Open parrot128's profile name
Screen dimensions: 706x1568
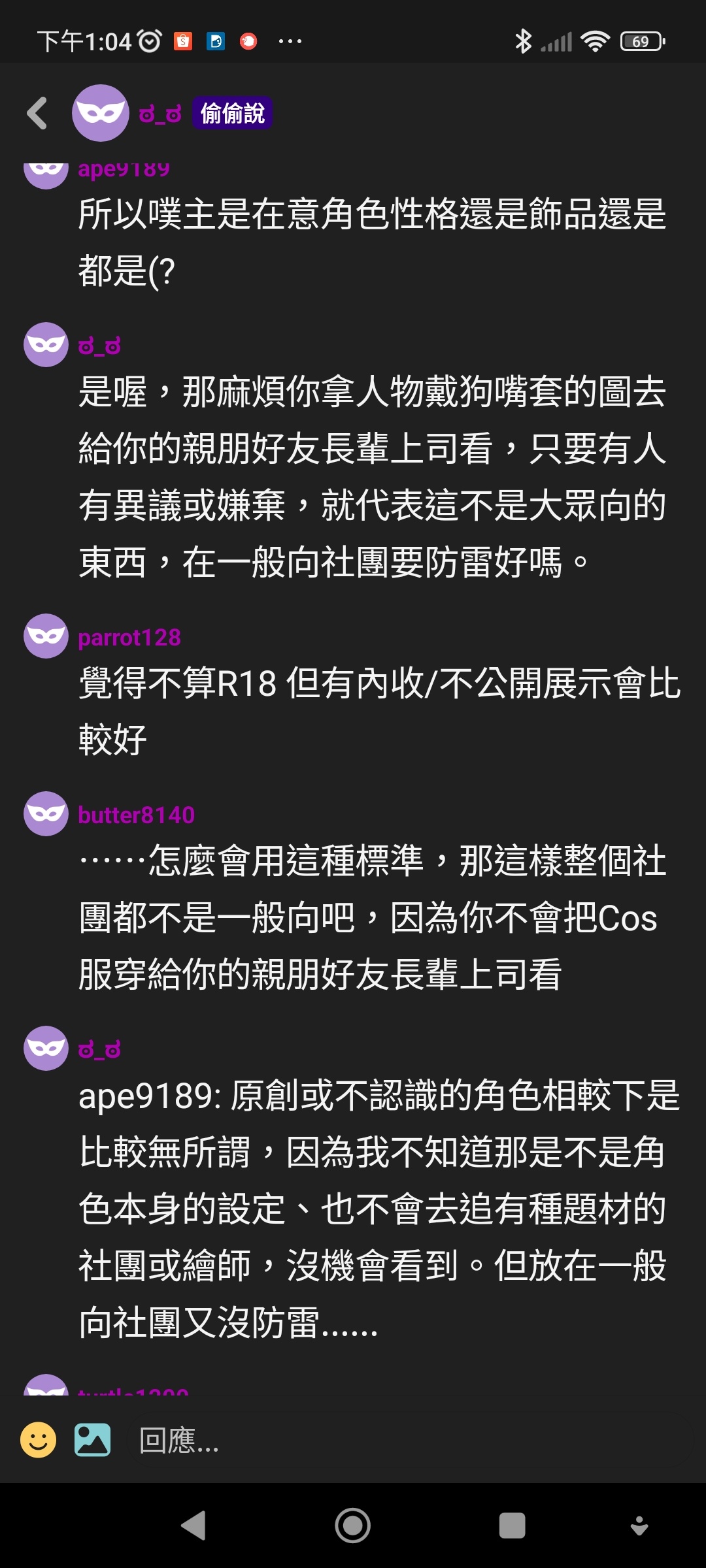129,637
